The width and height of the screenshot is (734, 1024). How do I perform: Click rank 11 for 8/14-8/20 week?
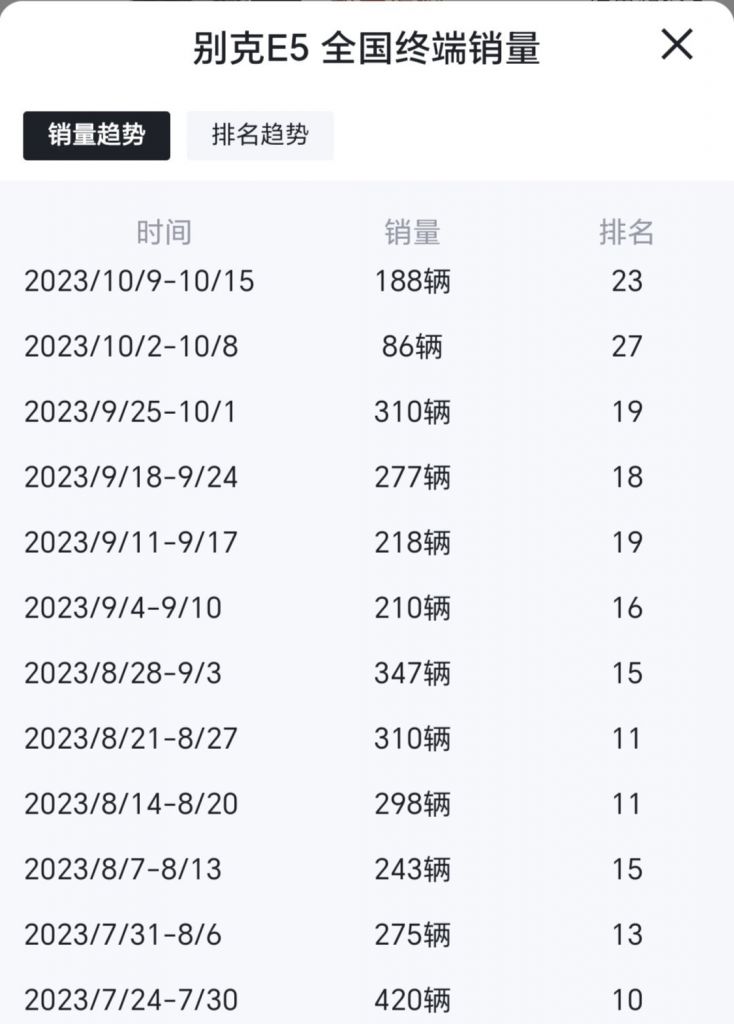[x=625, y=803]
